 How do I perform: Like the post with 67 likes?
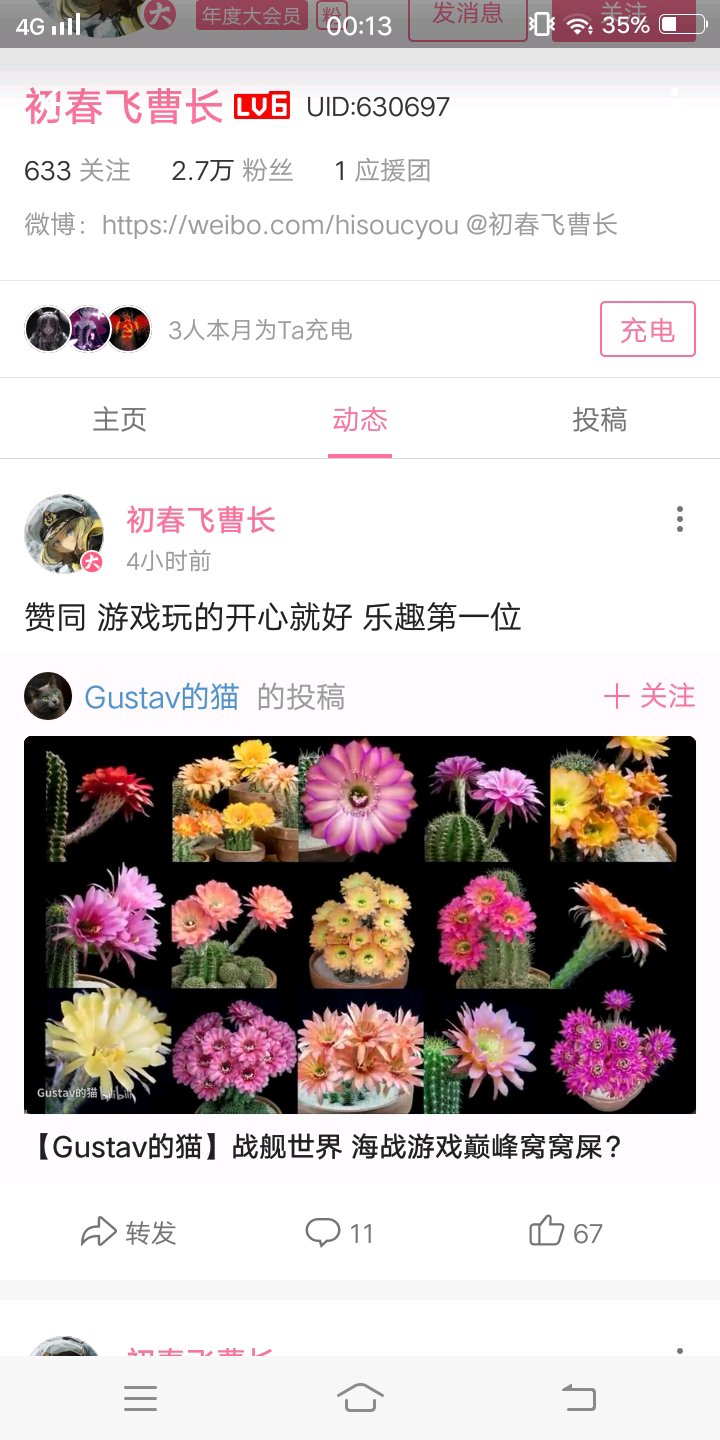pos(566,1232)
